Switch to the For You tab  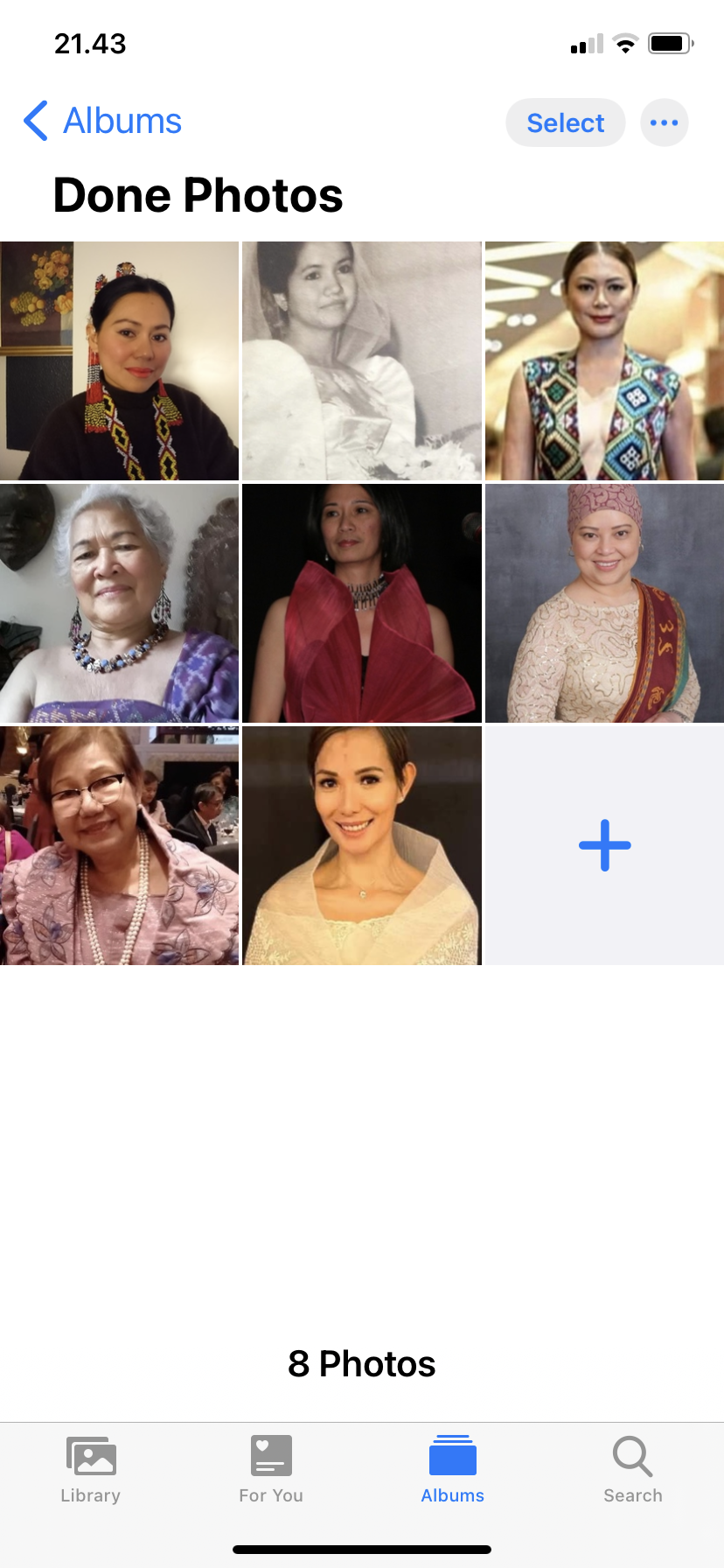[x=271, y=1470]
